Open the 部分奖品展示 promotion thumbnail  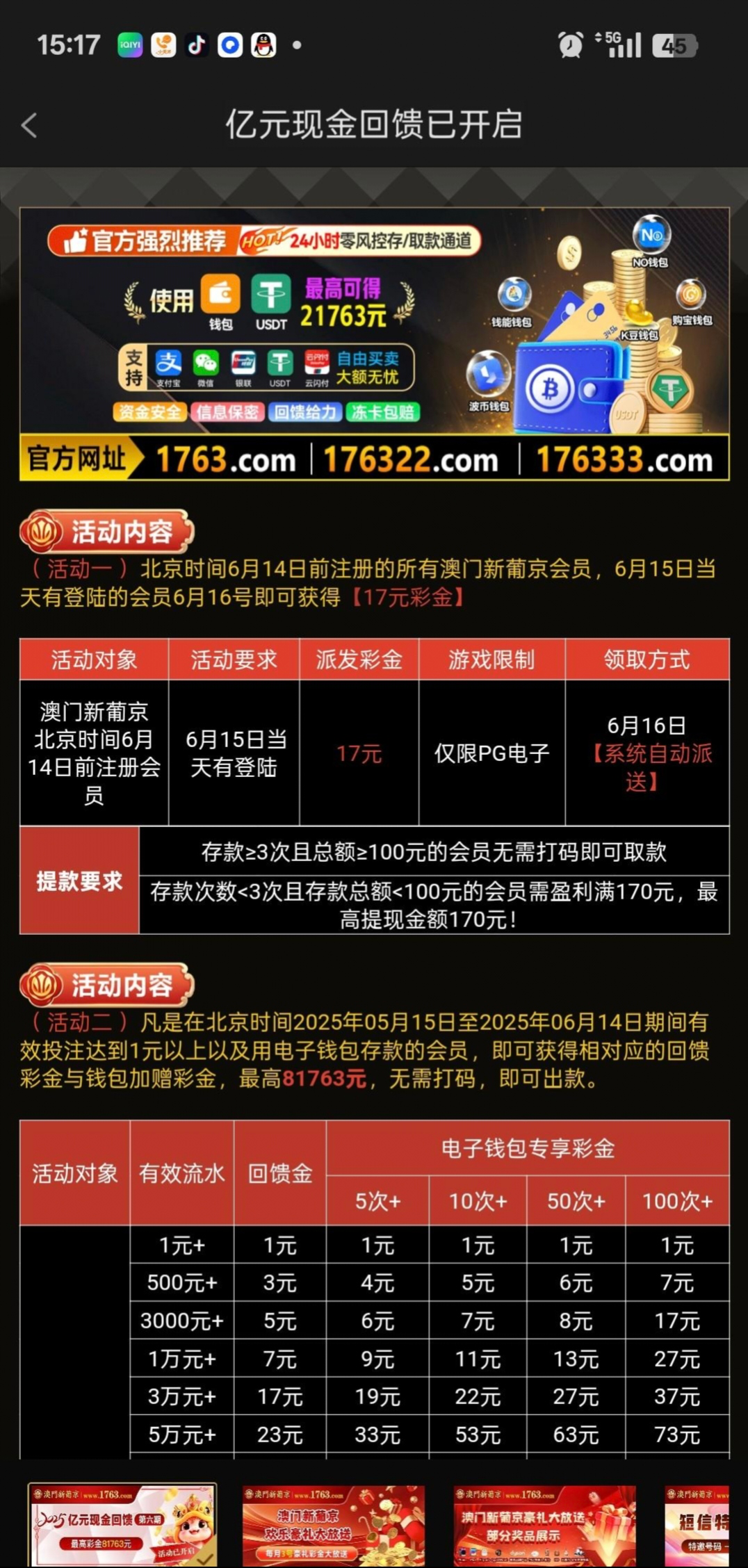(544, 1525)
